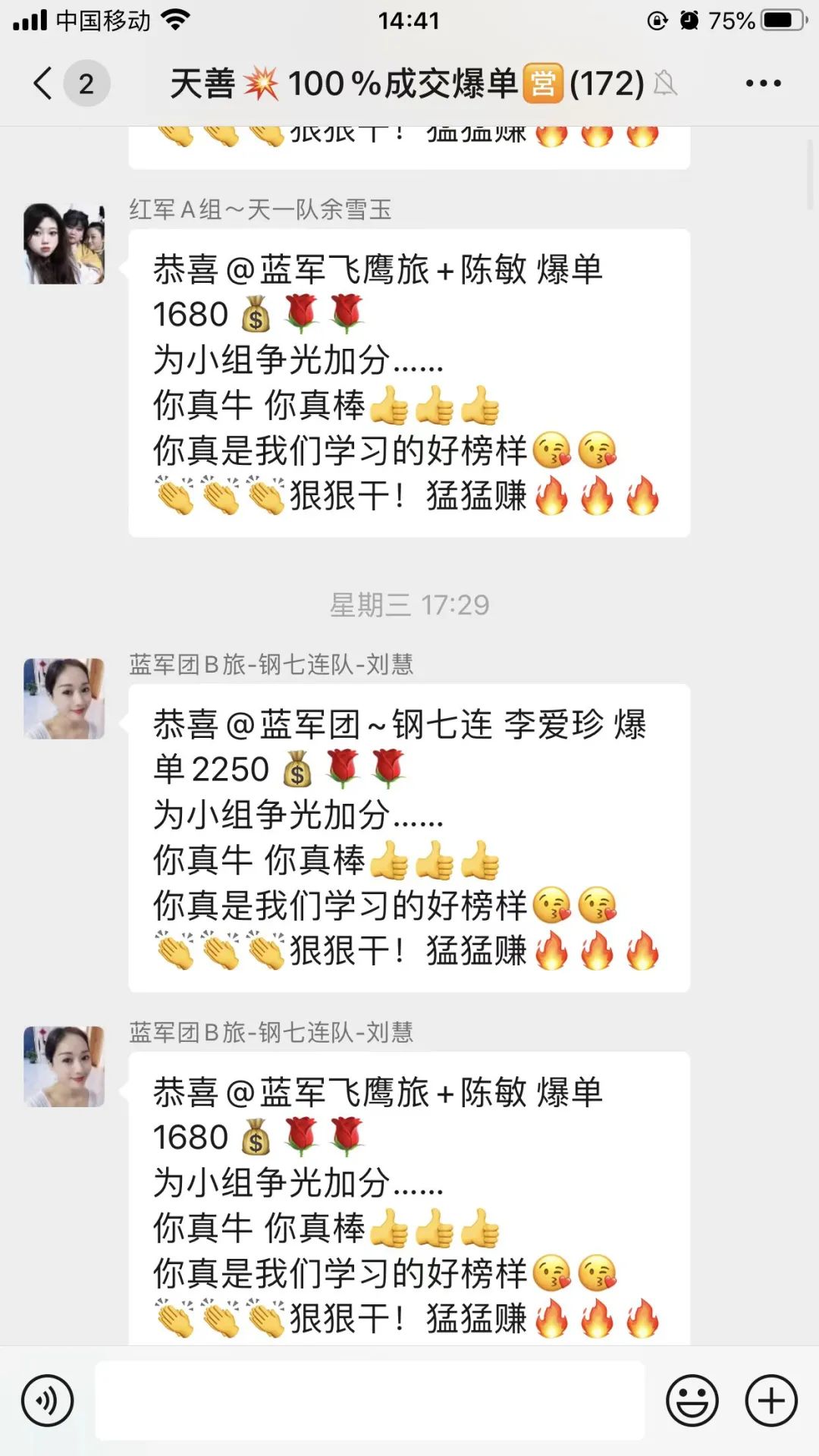819x1456 pixels.
Task: Focus the message text field
Action: pos(370,1401)
